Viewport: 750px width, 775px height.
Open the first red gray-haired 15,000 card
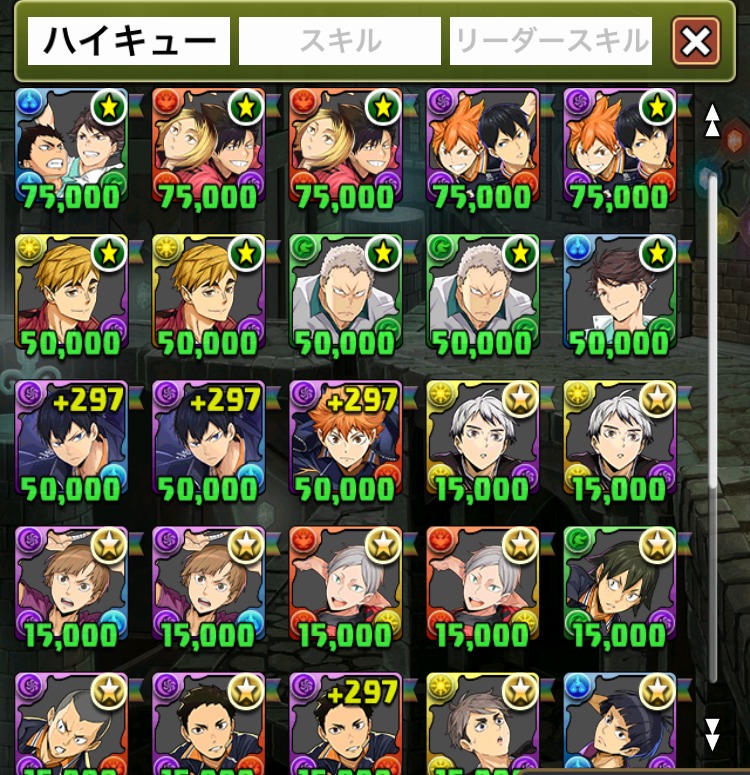coord(345,586)
